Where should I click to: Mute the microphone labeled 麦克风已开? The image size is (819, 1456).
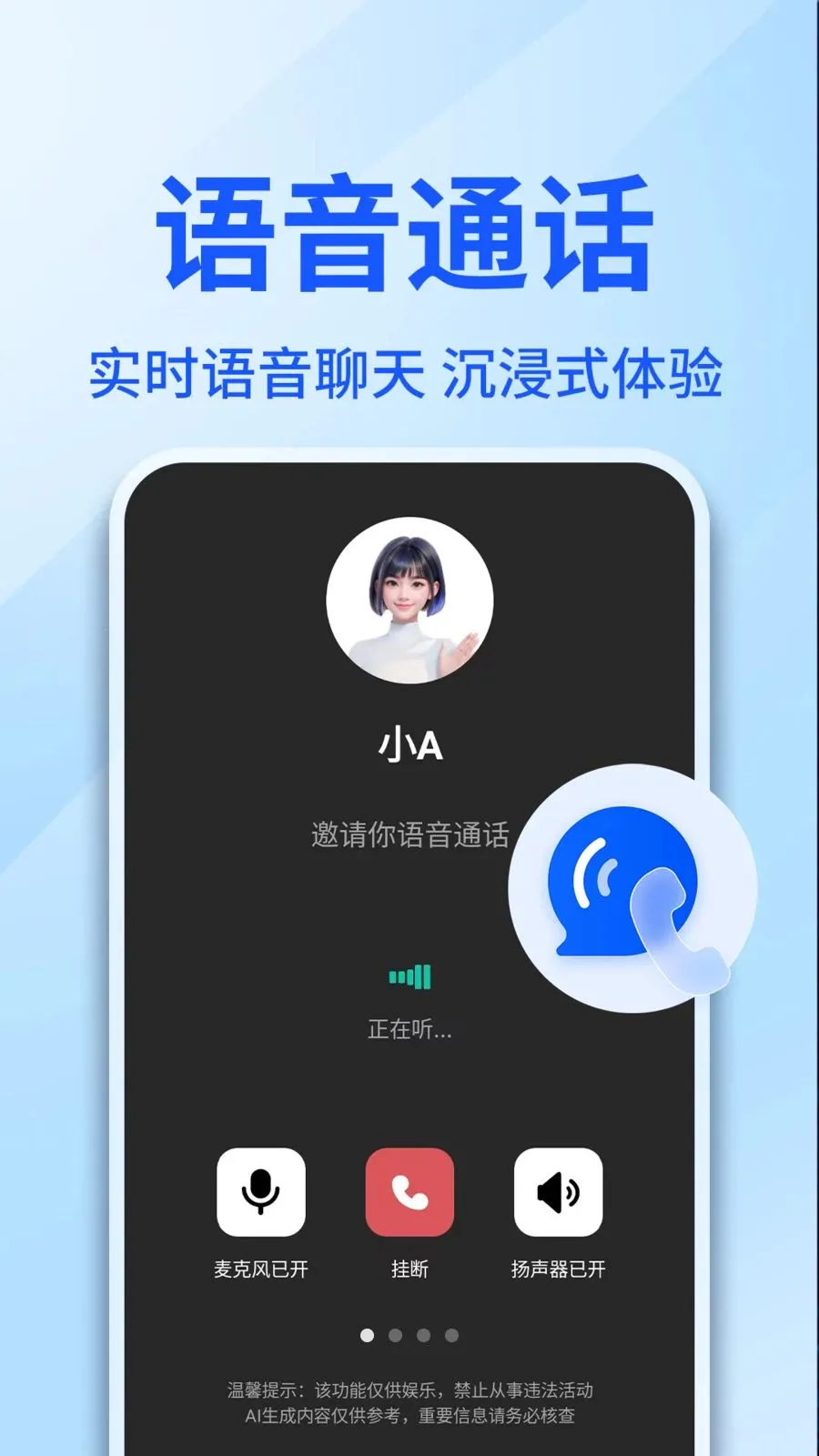260,1192
